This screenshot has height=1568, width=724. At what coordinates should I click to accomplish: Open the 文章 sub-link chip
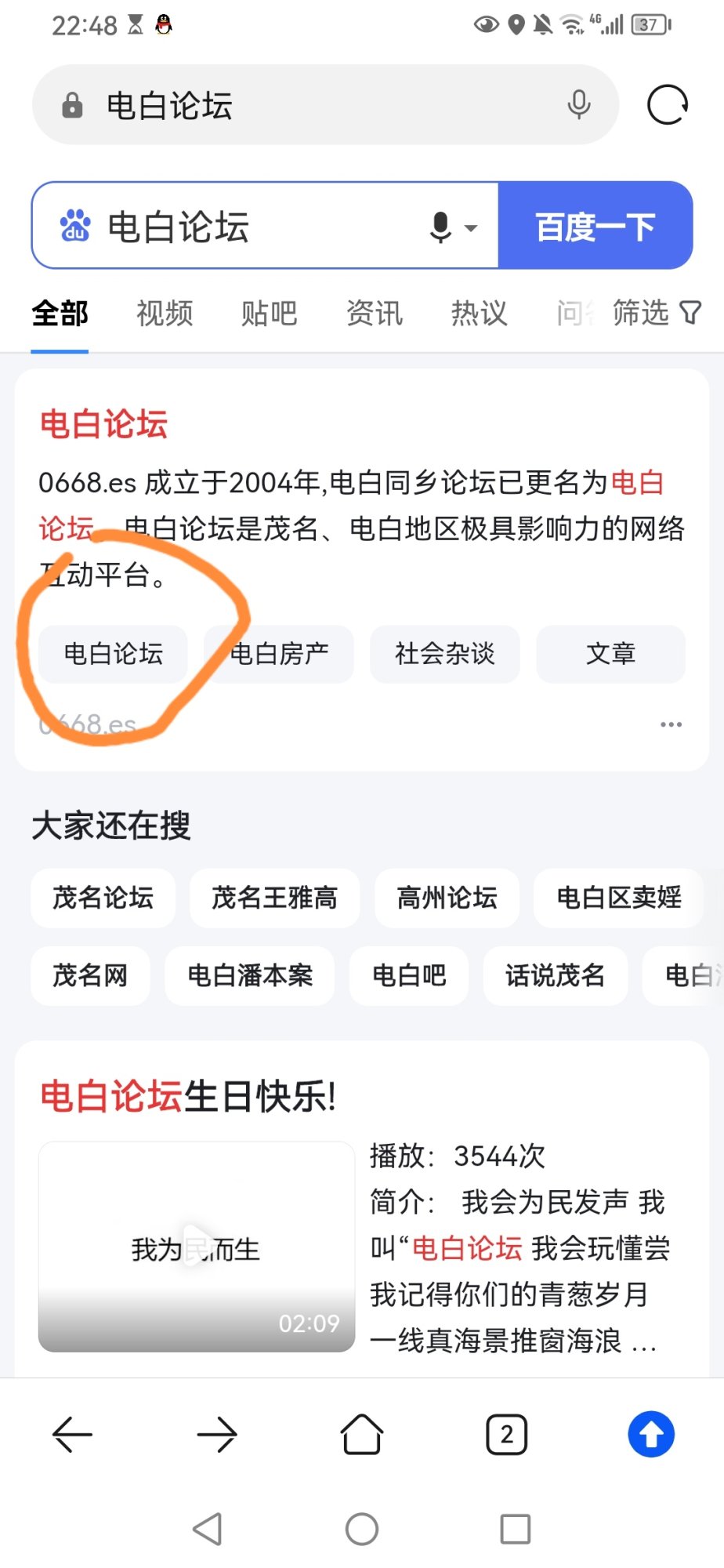point(610,654)
